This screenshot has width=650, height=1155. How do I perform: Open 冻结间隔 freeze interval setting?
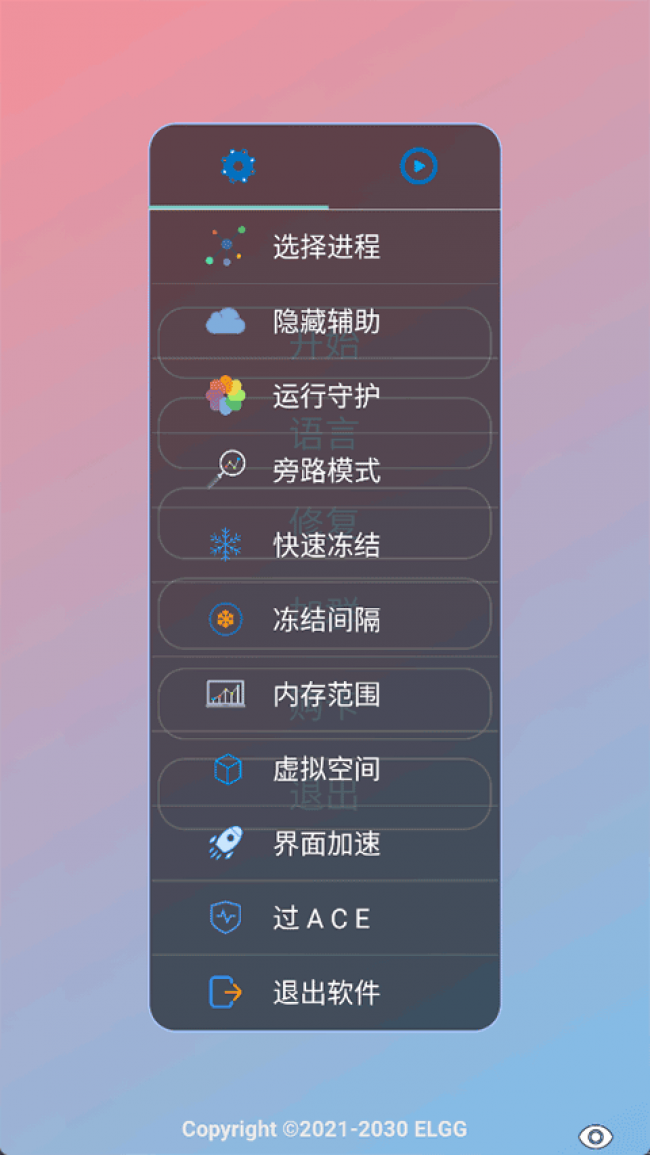325,620
